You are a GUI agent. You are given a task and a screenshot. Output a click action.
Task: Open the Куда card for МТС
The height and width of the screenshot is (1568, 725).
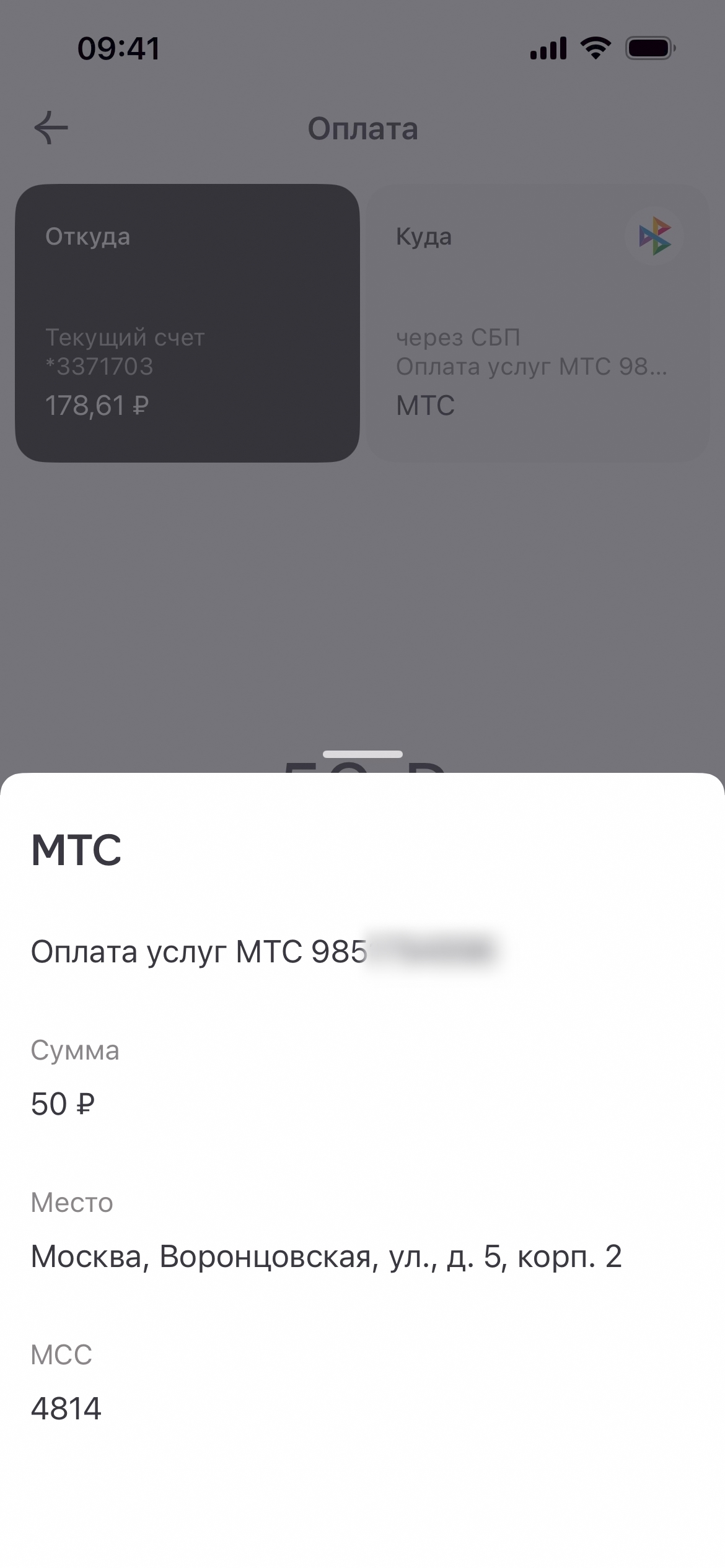pos(537,323)
